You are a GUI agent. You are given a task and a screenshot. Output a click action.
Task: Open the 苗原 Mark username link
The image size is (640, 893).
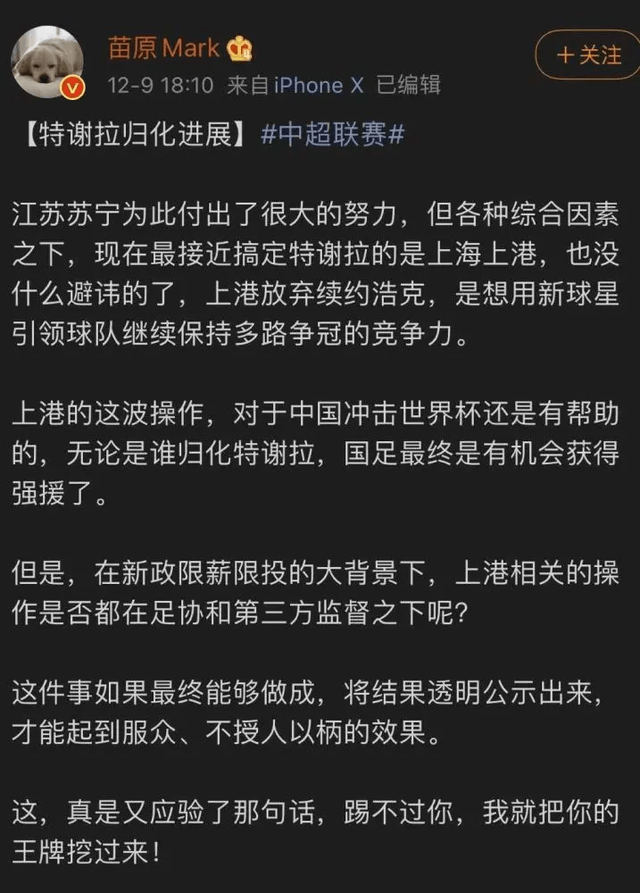pyautogui.click(x=163, y=47)
